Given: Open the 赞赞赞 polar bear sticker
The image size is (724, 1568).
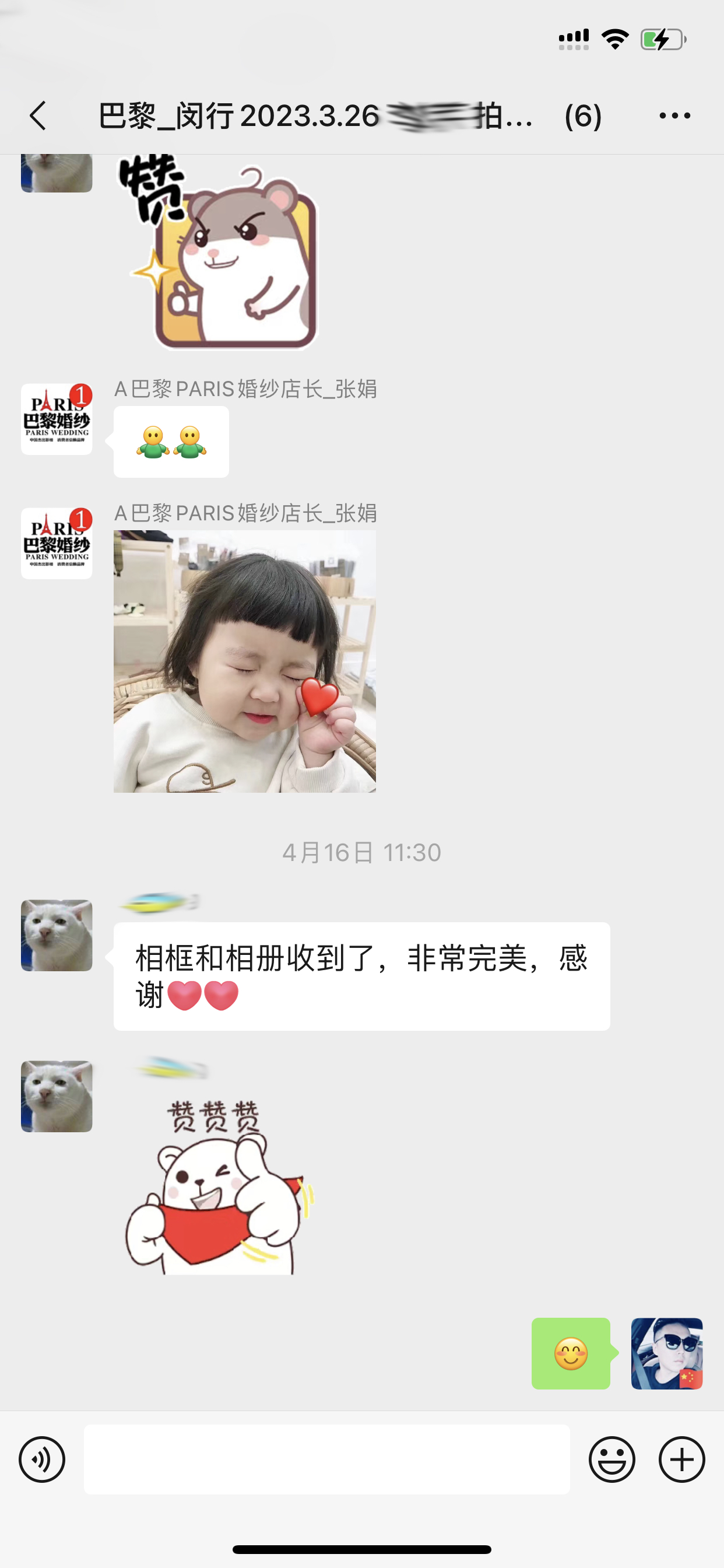Looking at the screenshot, I should click(x=218, y=1187).
